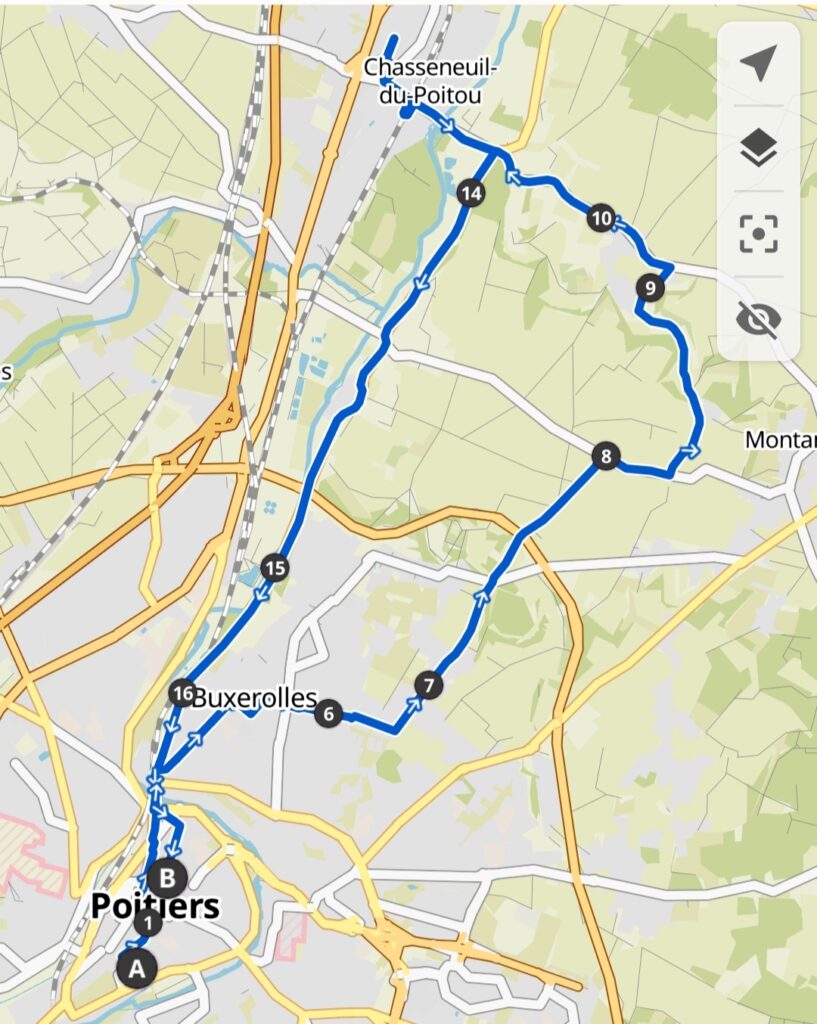Tap waypoint marker 15
Viewport: 817px width, 1024px height.
coord(275,568)
